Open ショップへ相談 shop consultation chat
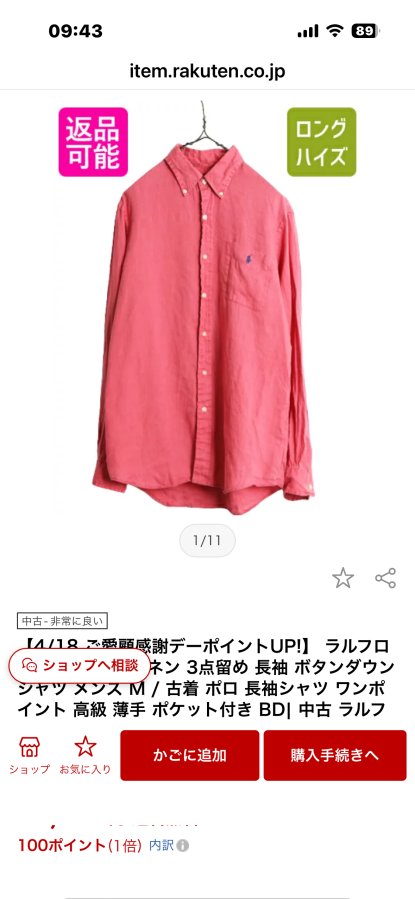Viewport: 415px width, 899px height. [80, 666]
